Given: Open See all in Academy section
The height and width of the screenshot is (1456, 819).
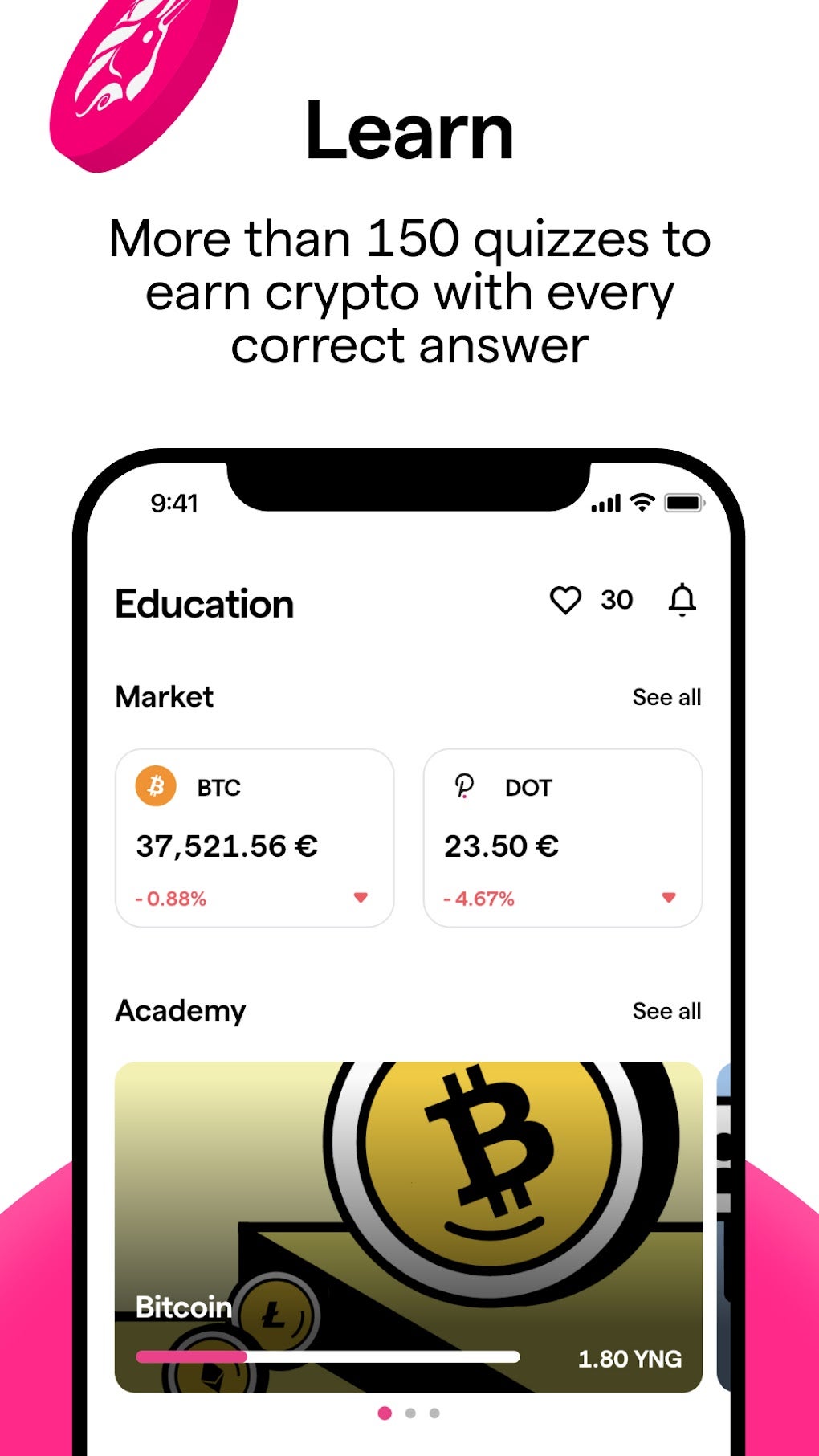Looking at the screenshot, I should tap(666, 1010).
